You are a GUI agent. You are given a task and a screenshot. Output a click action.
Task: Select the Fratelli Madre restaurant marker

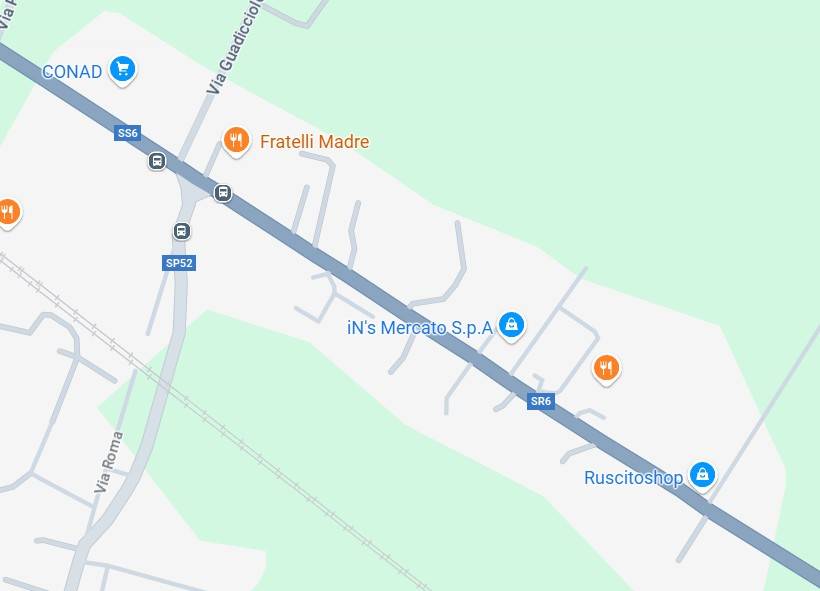[236, 140]
